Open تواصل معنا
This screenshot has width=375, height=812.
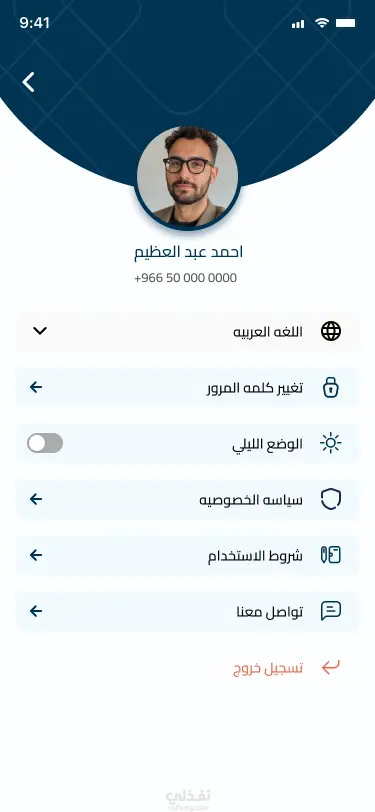188,611
